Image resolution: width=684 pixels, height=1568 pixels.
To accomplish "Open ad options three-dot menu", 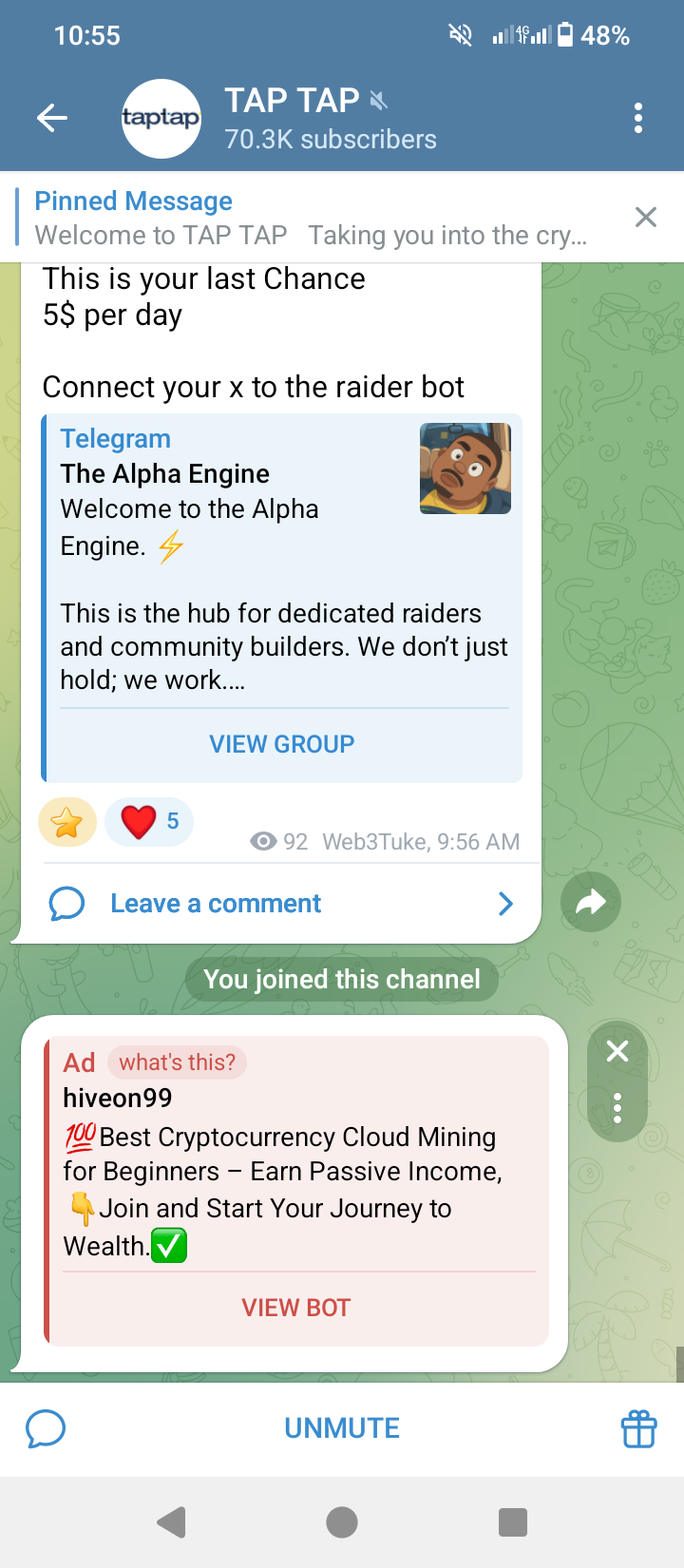I will coord(617,1108).
